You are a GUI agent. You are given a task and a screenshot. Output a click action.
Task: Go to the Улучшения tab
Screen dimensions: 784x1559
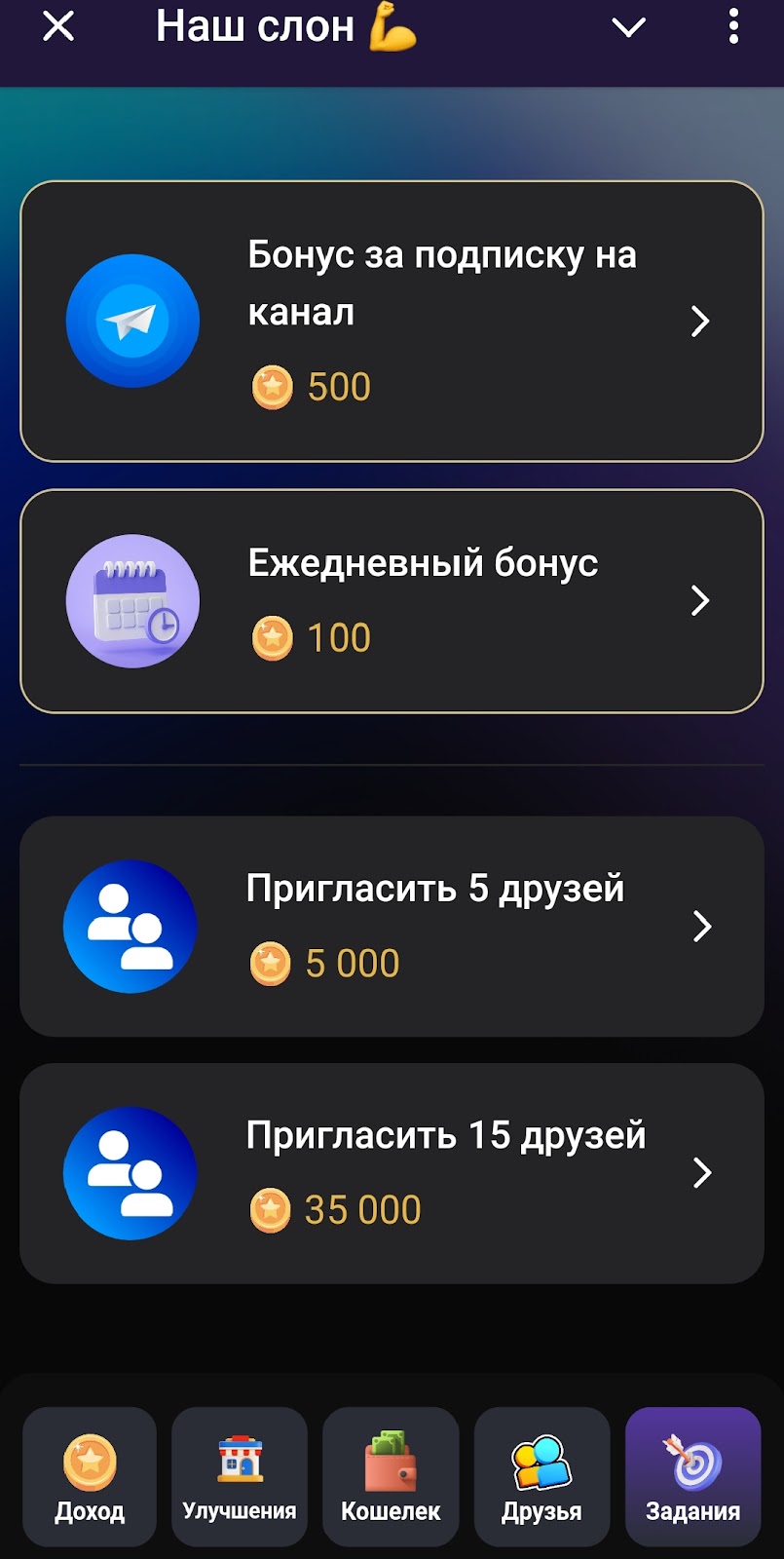point(240,1476)
